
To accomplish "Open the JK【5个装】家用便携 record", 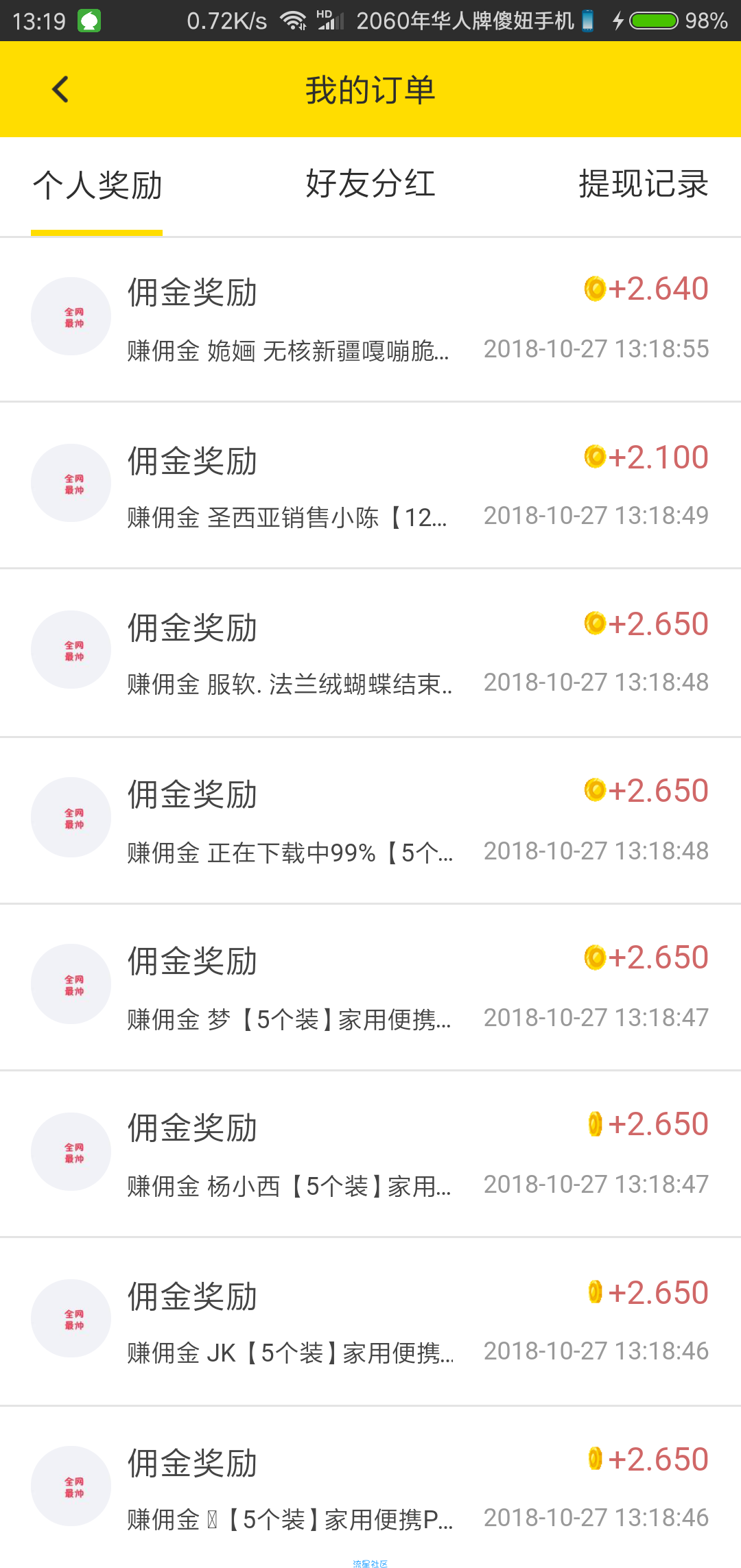I will tap(370, 1321).
